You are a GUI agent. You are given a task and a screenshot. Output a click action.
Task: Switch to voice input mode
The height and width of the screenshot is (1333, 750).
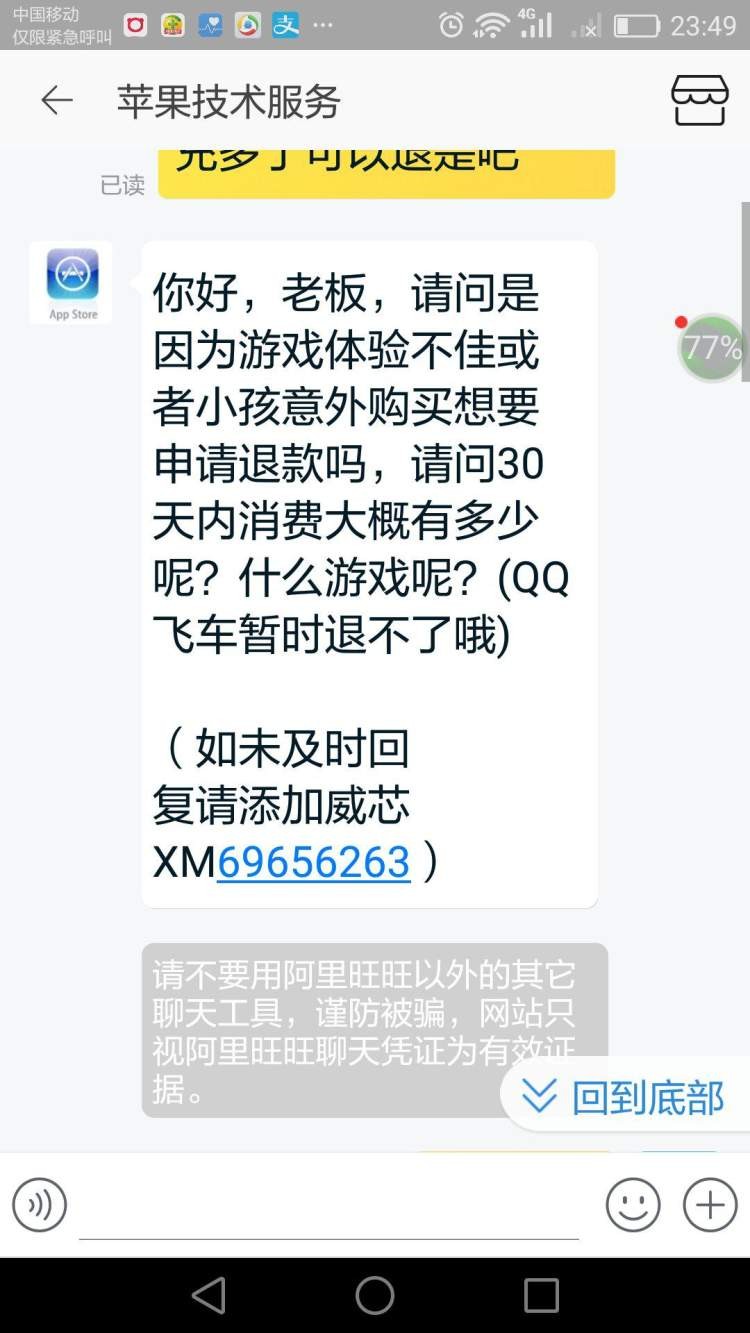tap(40, 1204)
